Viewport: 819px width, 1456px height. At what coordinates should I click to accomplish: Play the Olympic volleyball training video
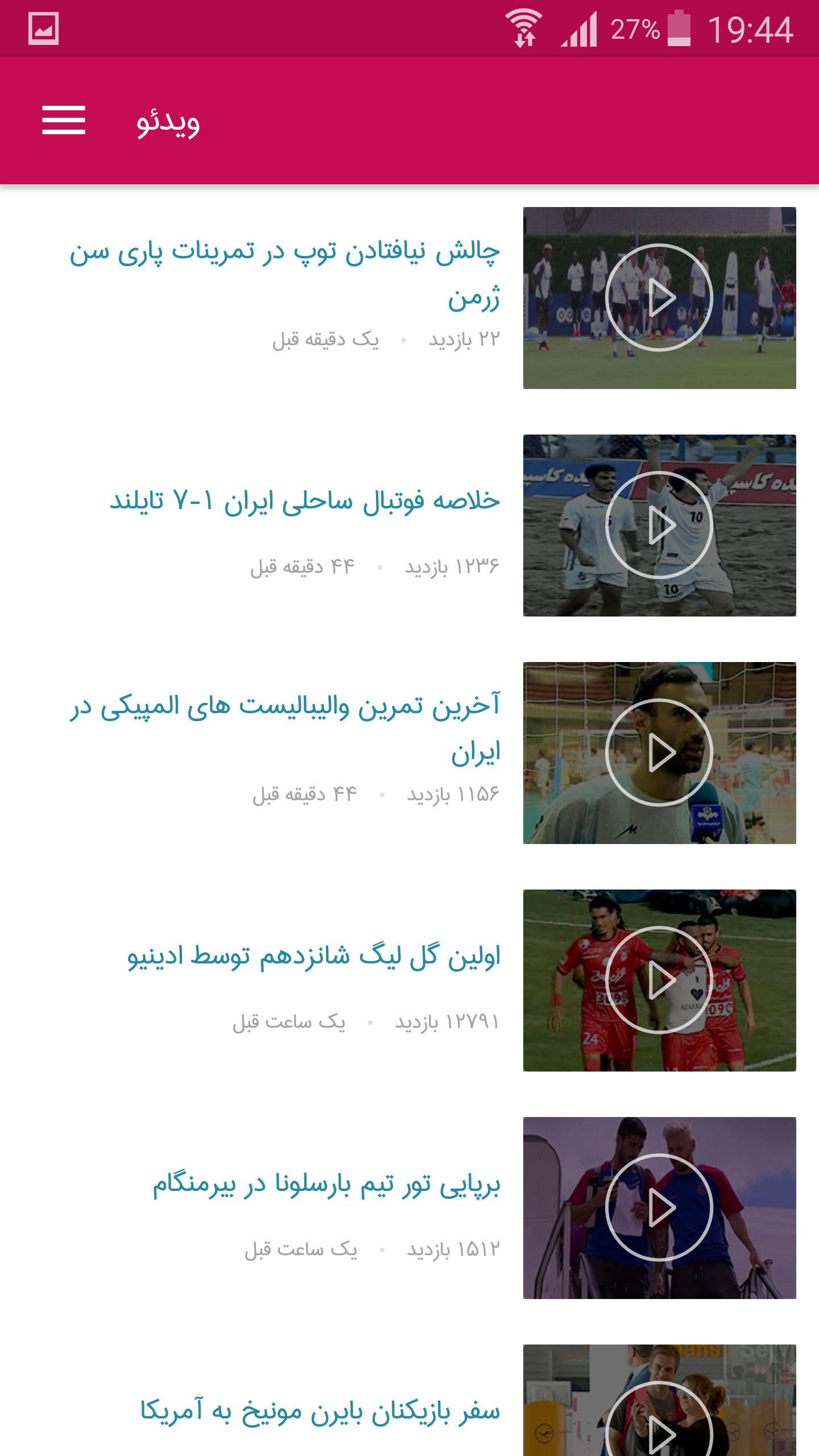[x=659, y=752]
